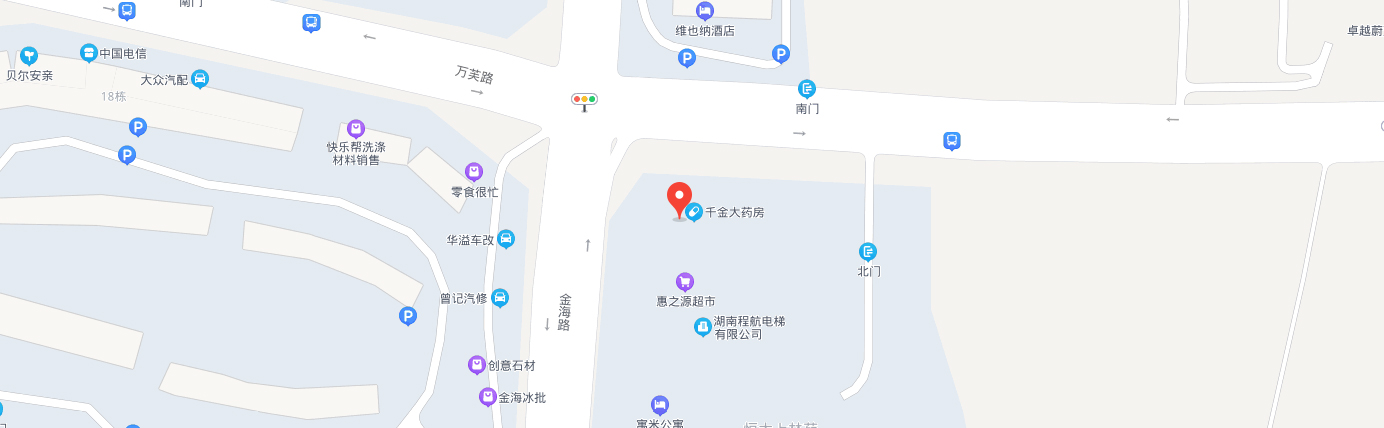Viewport: 1384px width, 428px height.
Task: Select the 零食很忙 shop marker
Action: [474, 172]
